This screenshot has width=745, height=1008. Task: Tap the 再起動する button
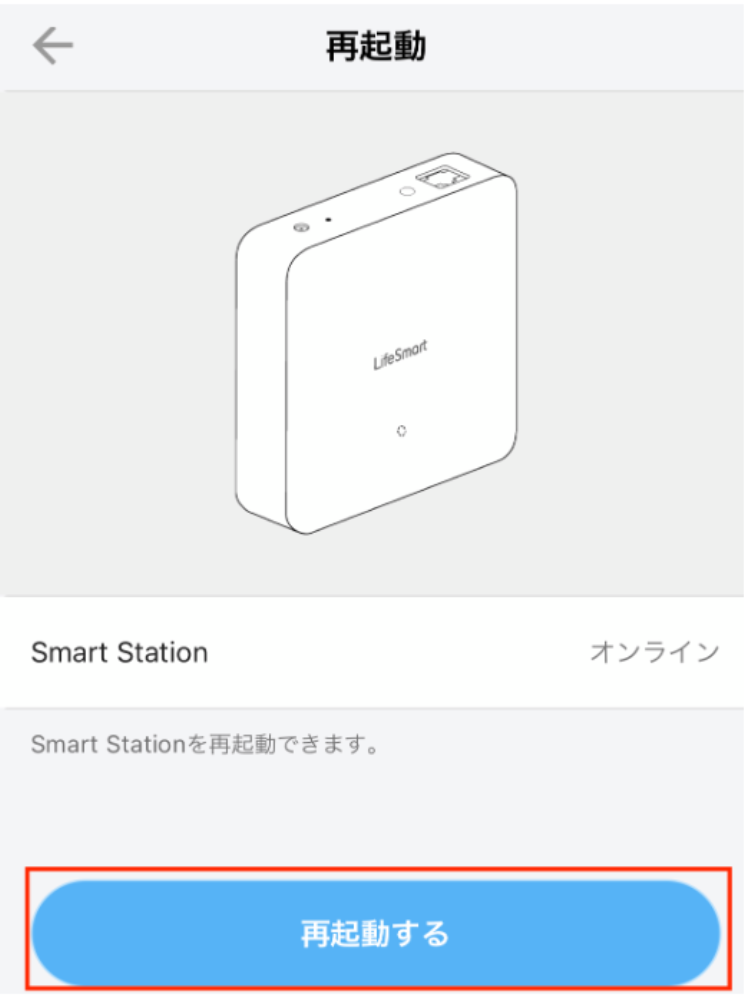point(375,933)
